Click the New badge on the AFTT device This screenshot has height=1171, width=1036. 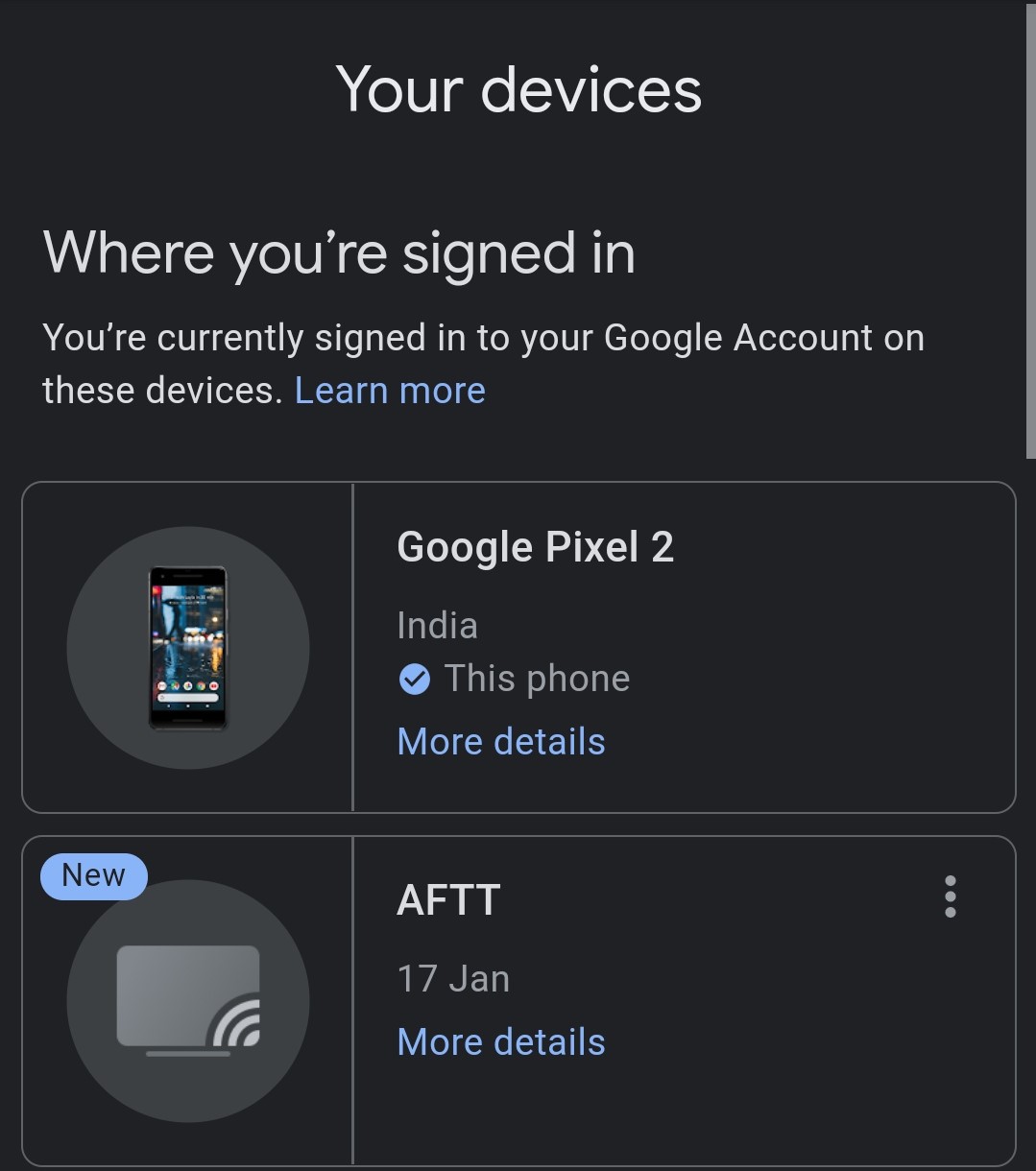[93, 874]
